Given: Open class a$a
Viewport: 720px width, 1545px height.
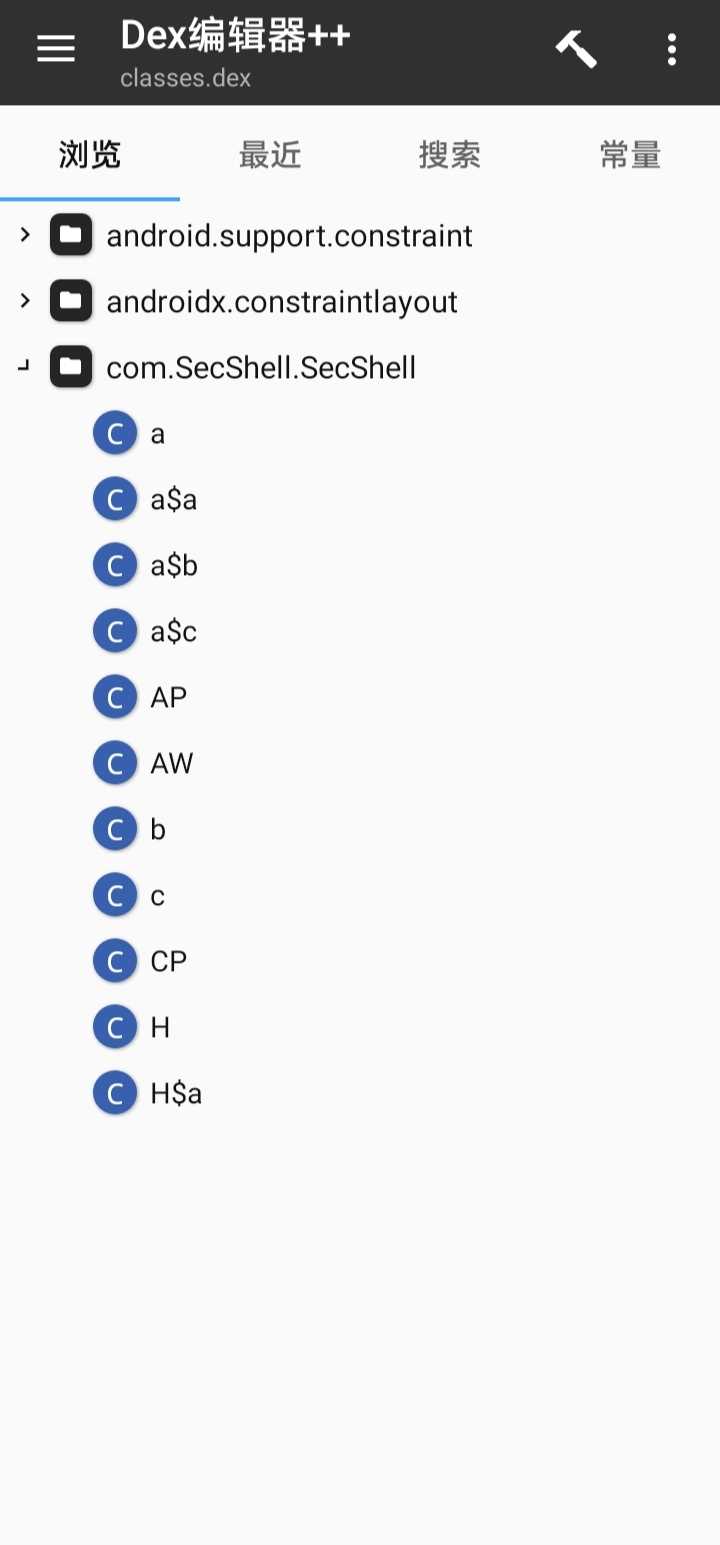Looking at the screenshot, I should pos(360,500).
